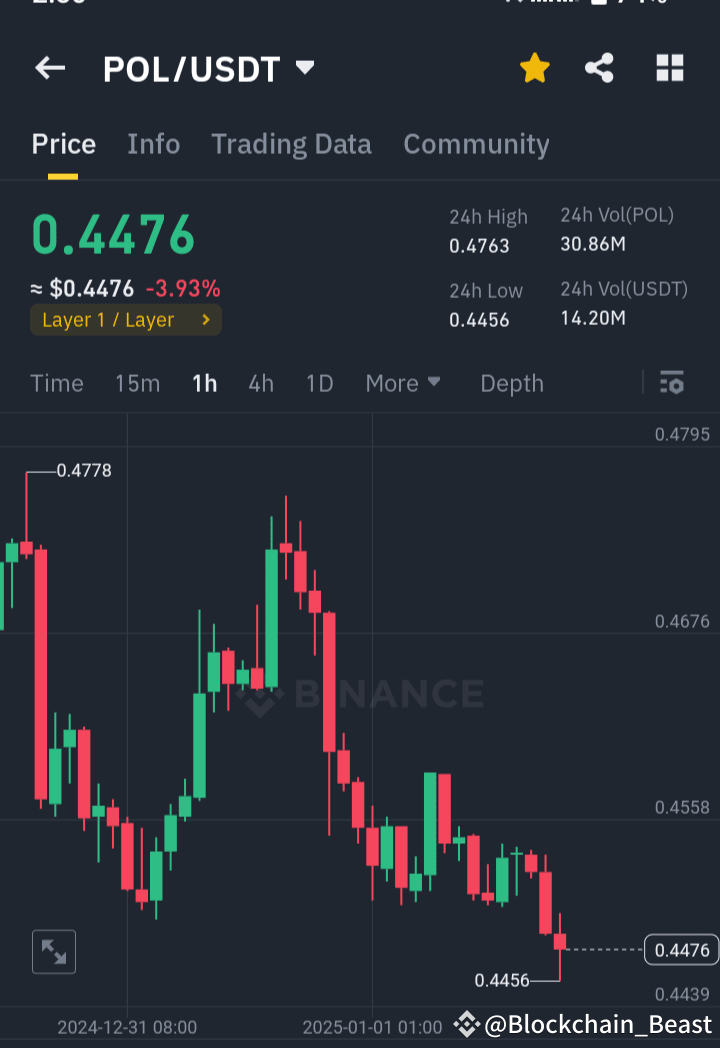Open the share options
Viewport: 720px width, 1048px height.
[x=599, y=68]
